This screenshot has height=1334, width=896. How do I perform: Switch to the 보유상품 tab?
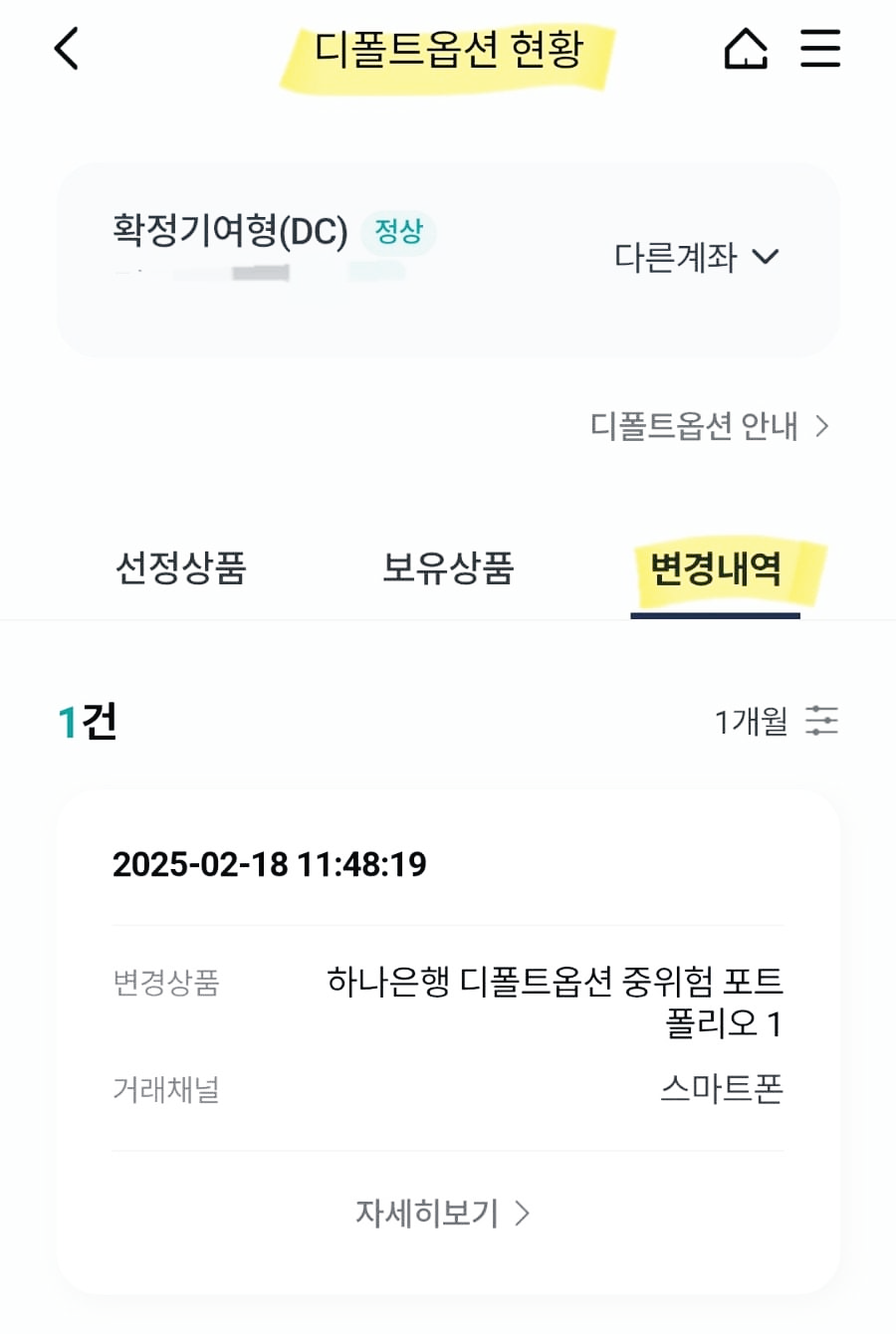447,568
